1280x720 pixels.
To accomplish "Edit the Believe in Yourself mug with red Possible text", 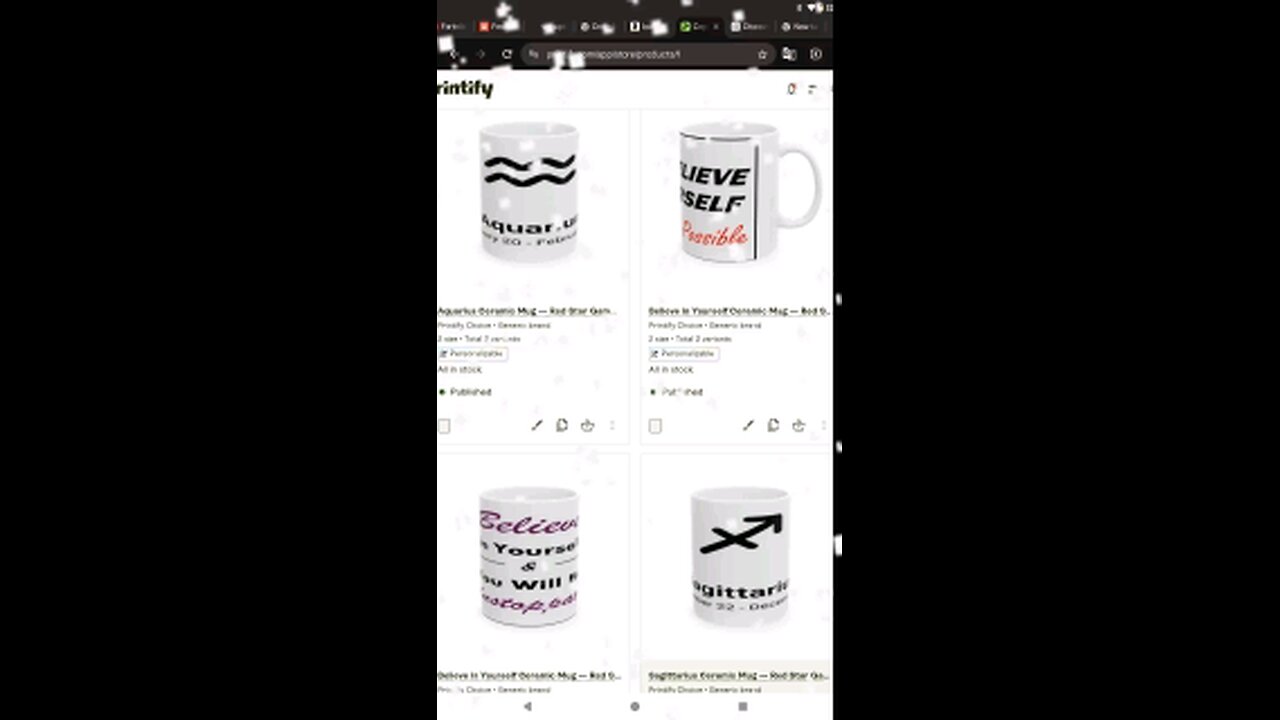I will (x=747, y=425).
